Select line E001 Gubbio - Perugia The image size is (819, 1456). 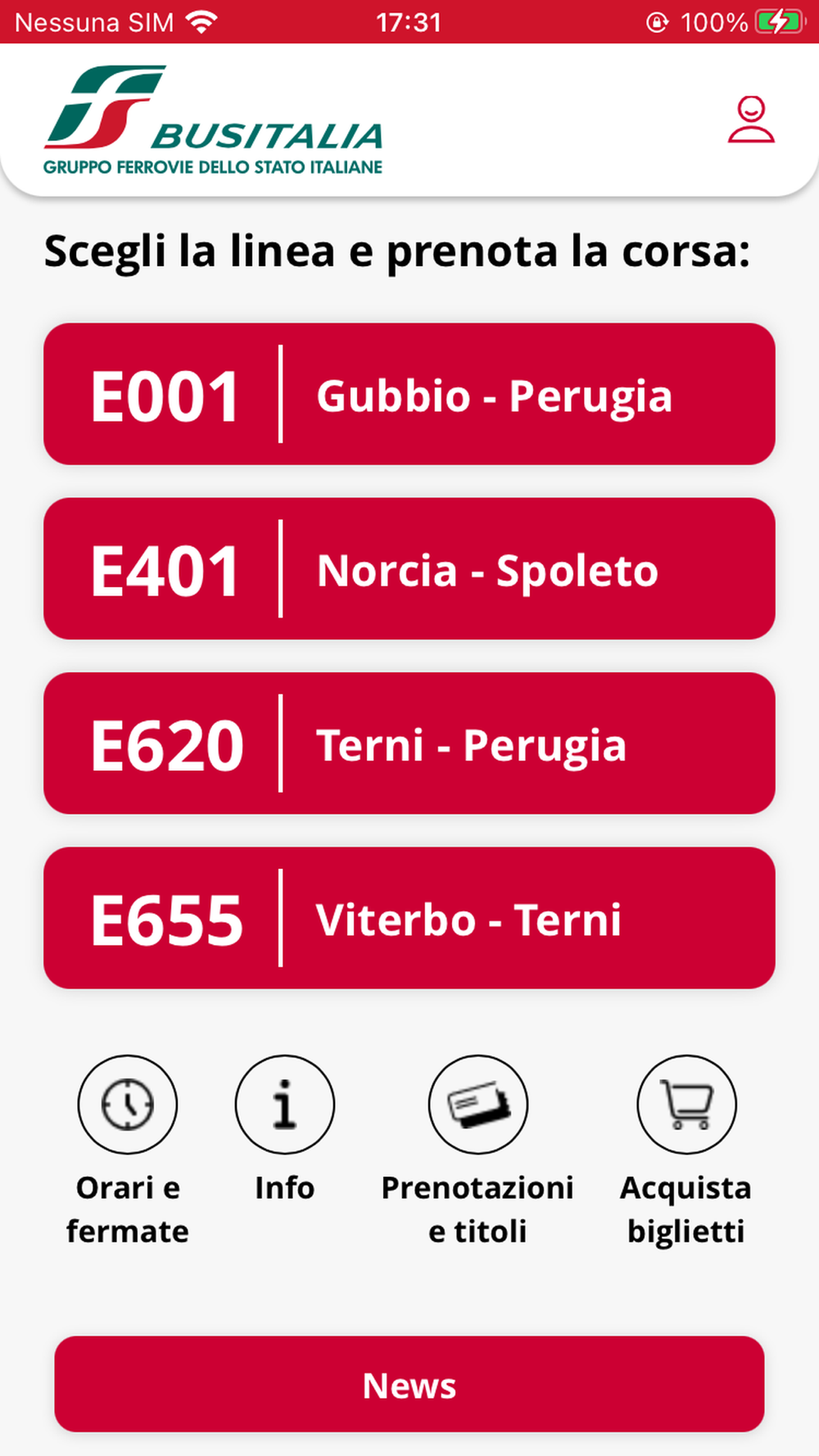(x=409, y=394)
